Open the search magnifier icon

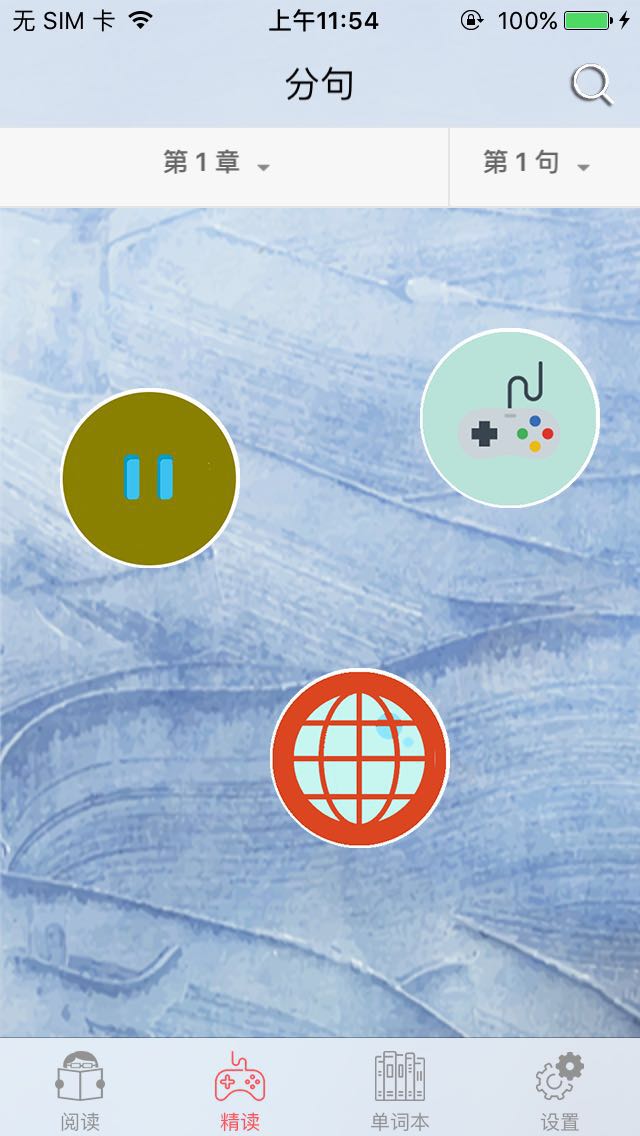(592, 85)
